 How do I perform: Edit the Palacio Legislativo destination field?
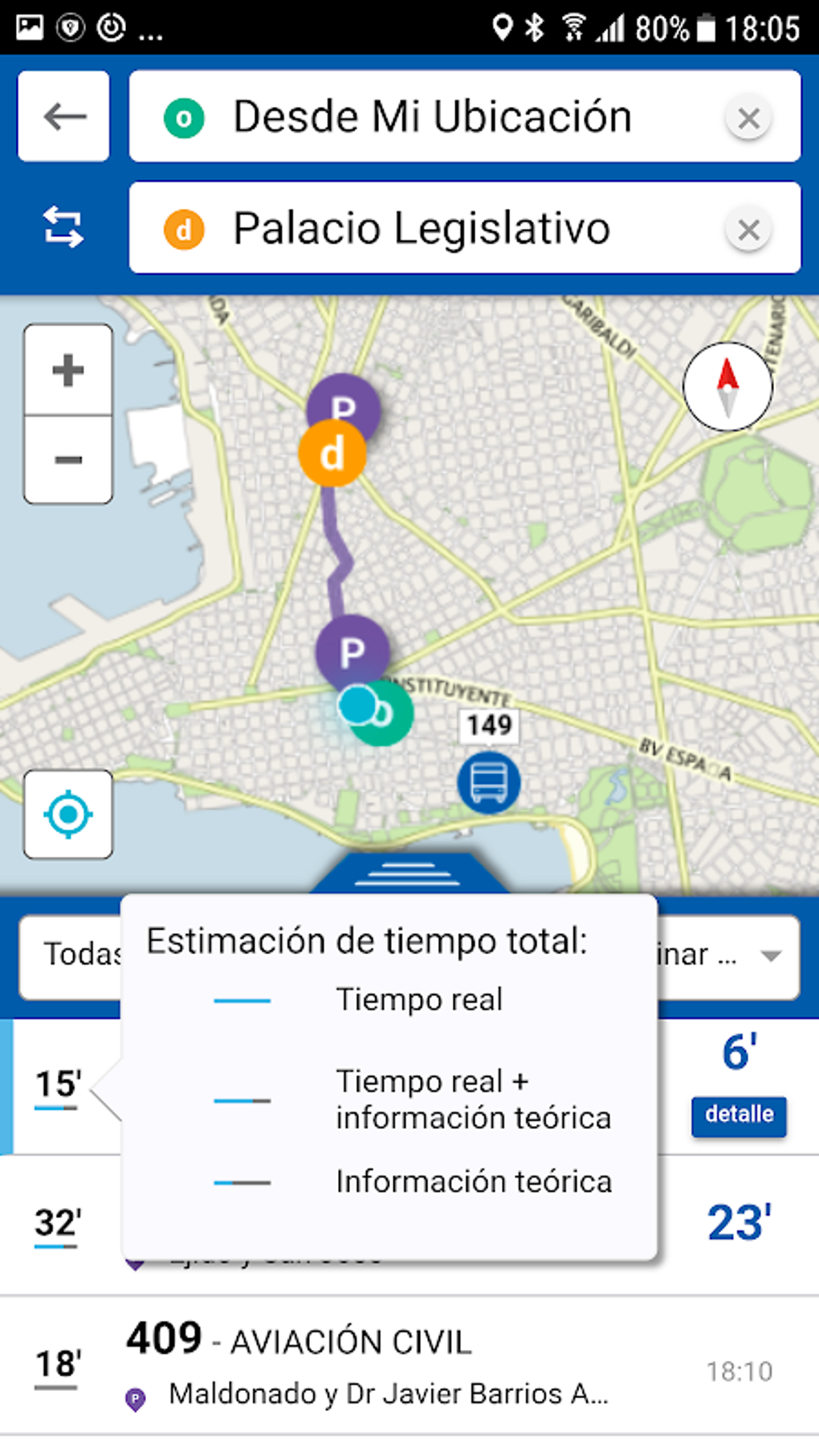click(x=434, y=229)
